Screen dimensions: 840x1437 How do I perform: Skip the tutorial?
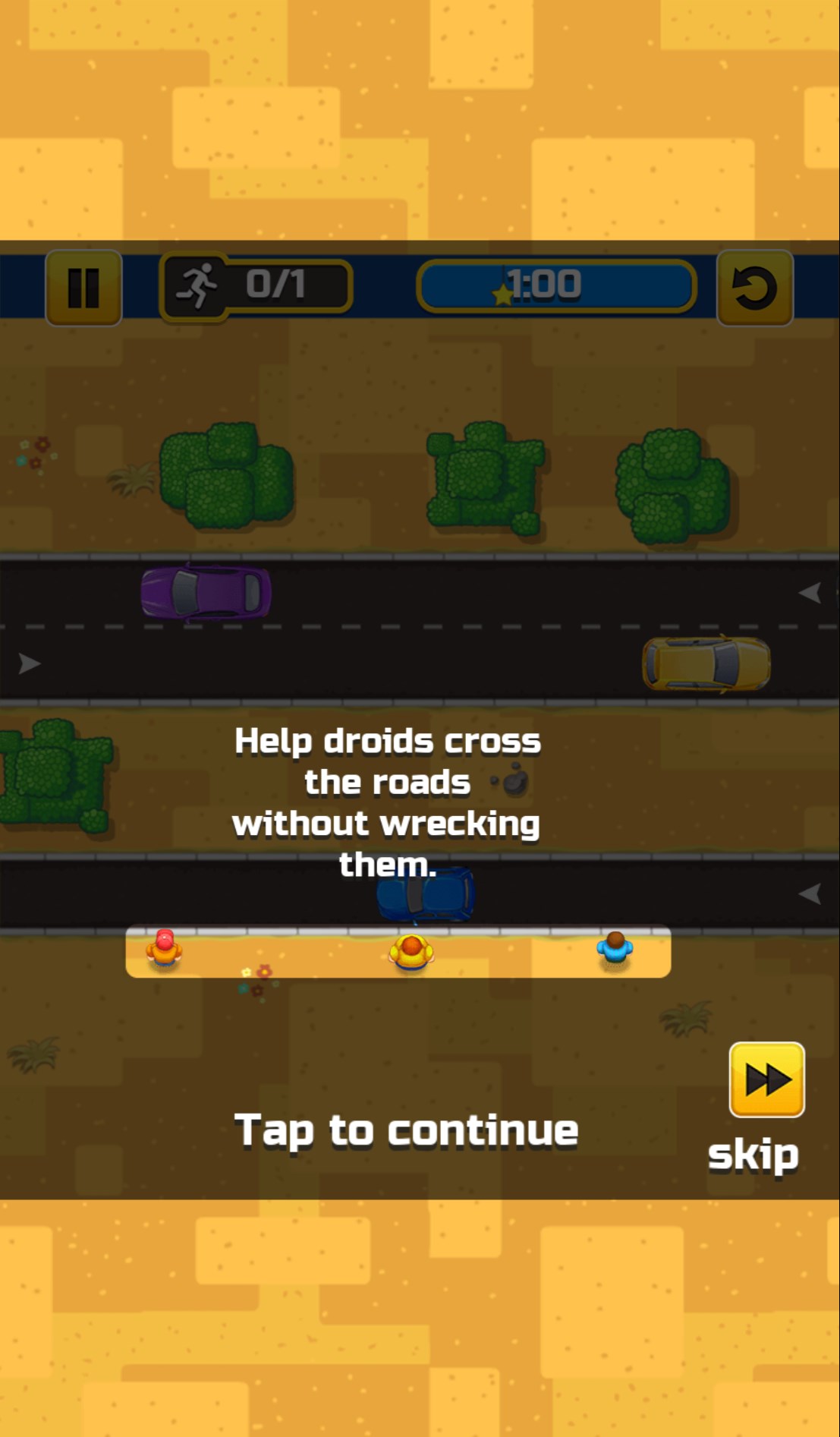pos(766,1079)
